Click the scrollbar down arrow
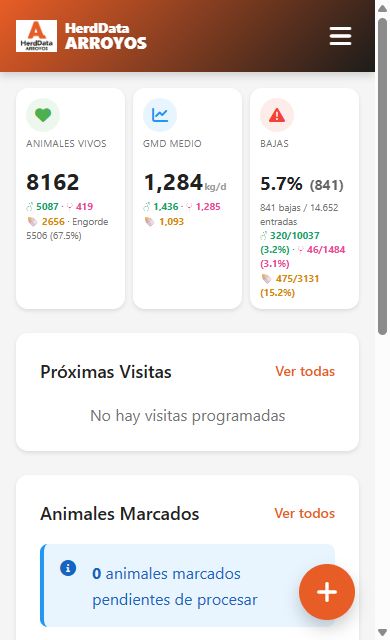The width and height of the screenshot is (390, 640). coord(382,632)
